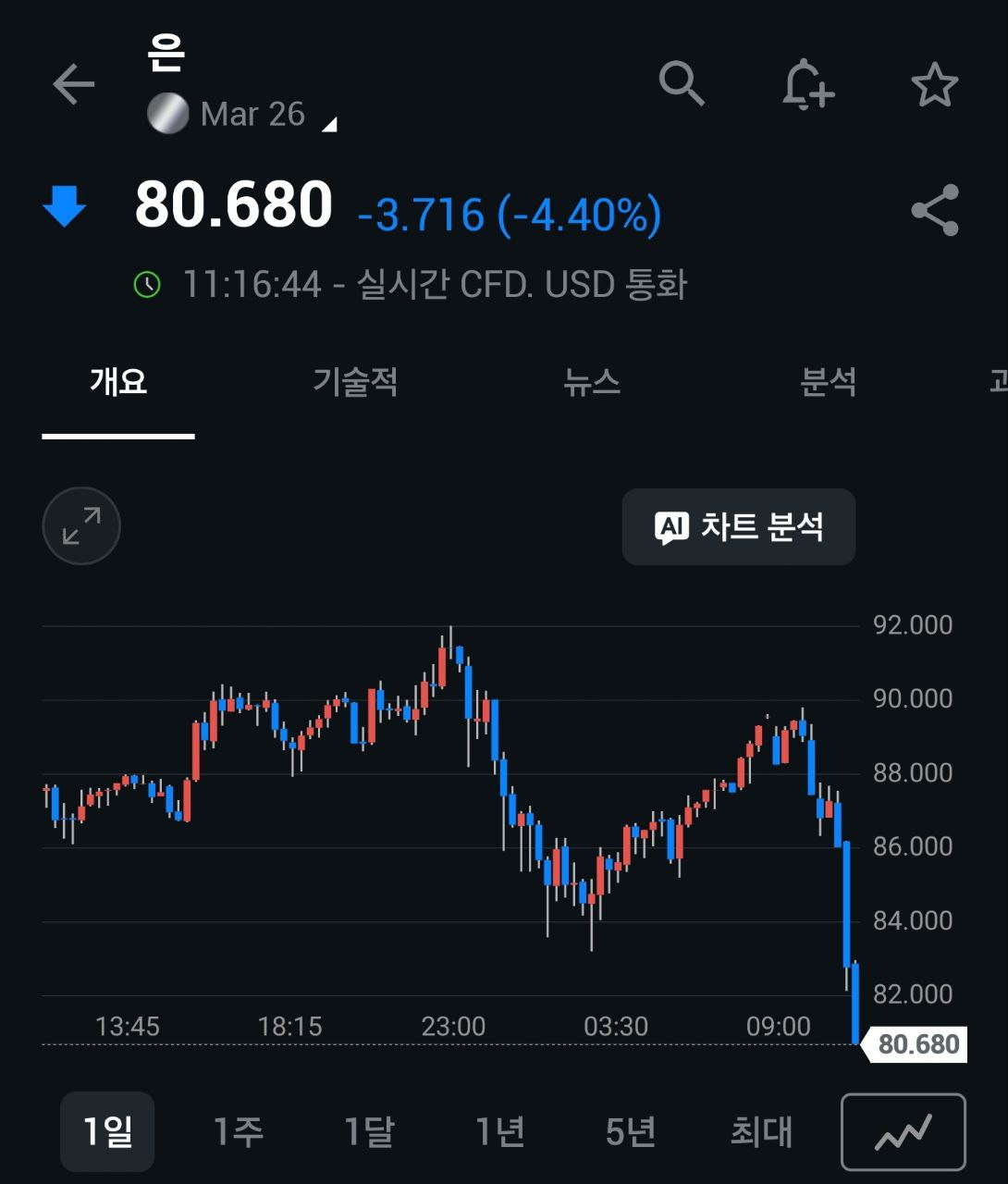1008x1184 pixels.
Task: Select the 5년 chart range
Action: pos(631,1131)
